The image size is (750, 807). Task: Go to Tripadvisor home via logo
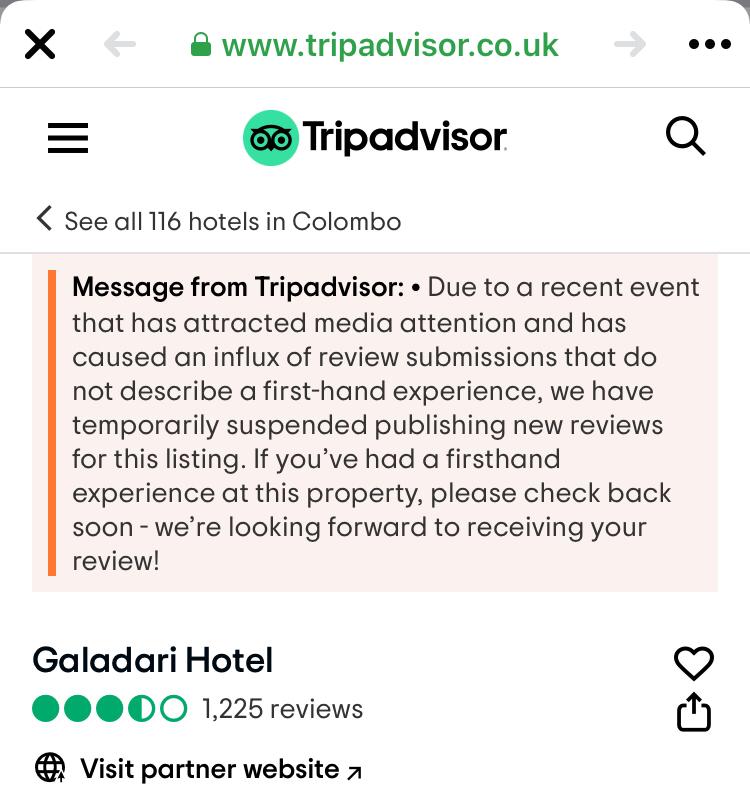[x=375, y=138]
